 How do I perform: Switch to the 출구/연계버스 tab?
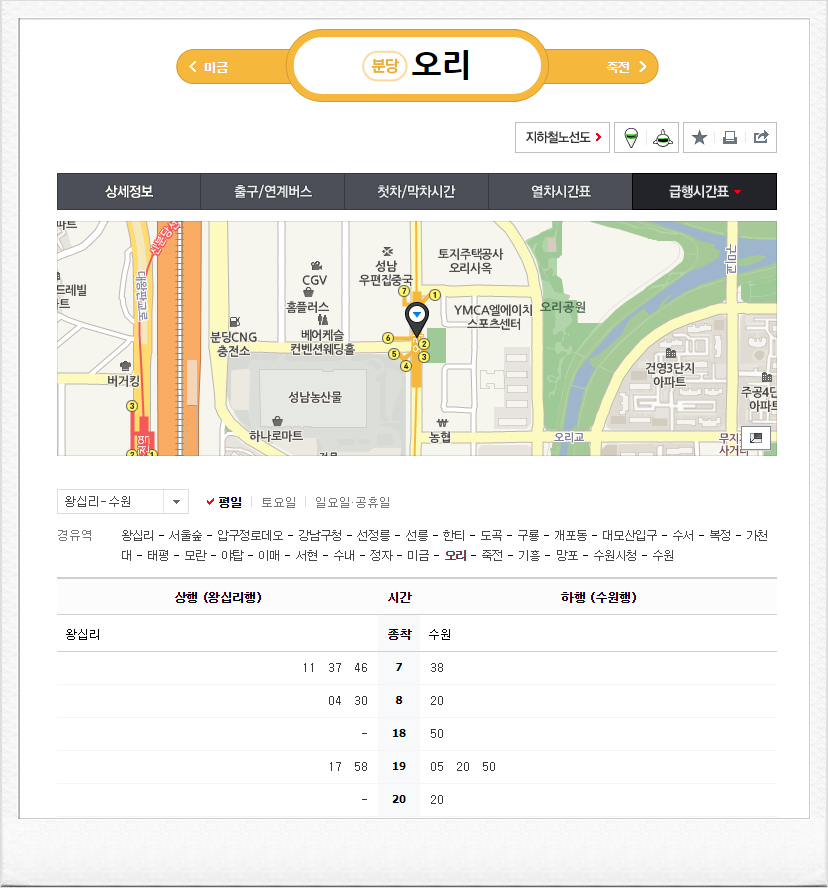[x=273, y=192]
